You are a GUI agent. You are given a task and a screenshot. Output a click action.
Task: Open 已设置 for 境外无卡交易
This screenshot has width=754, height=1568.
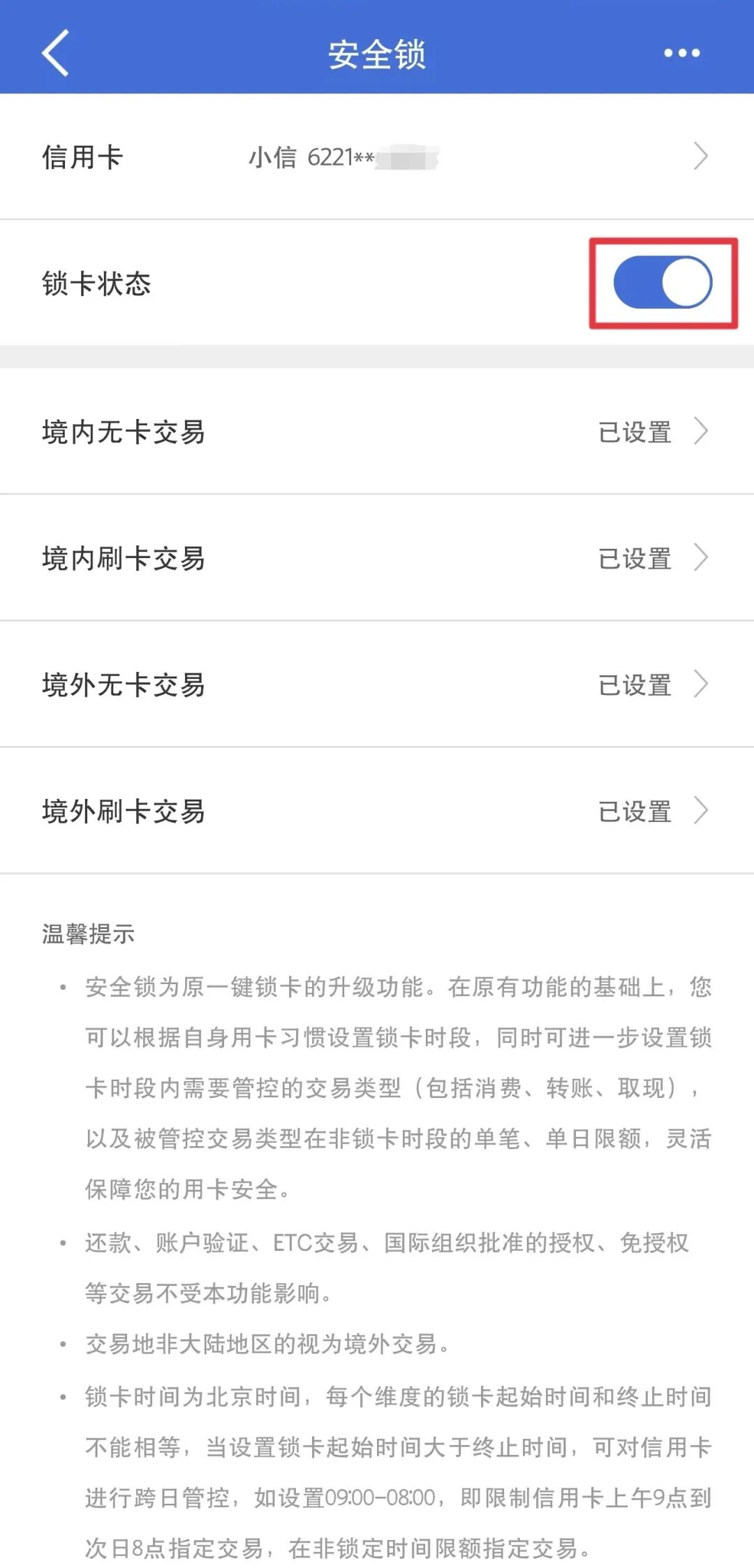coord(634,686)
